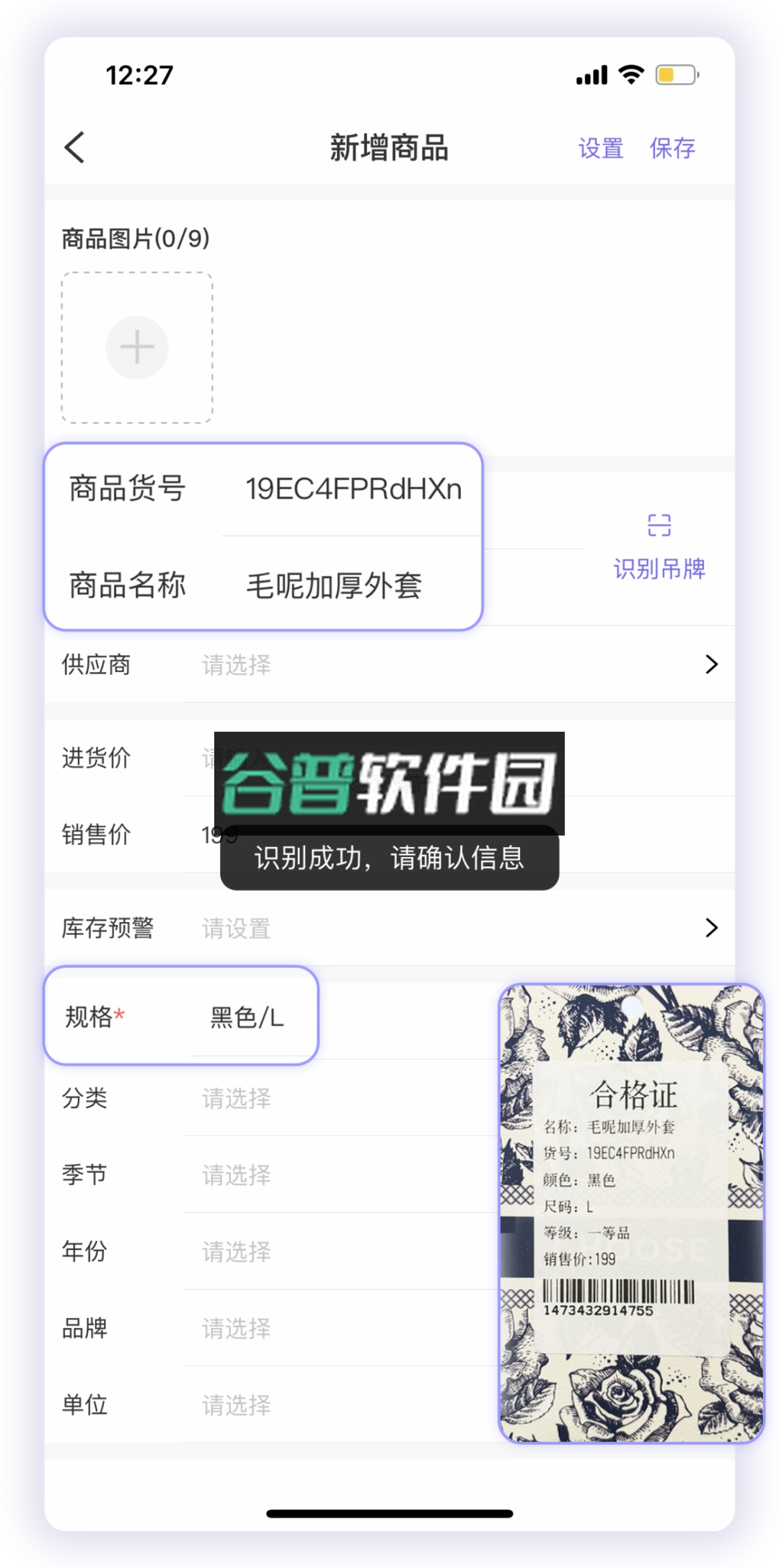Tap the back arrow to leave 新增商品
This screenshot has height=1568, width=779.
point(72,146)
